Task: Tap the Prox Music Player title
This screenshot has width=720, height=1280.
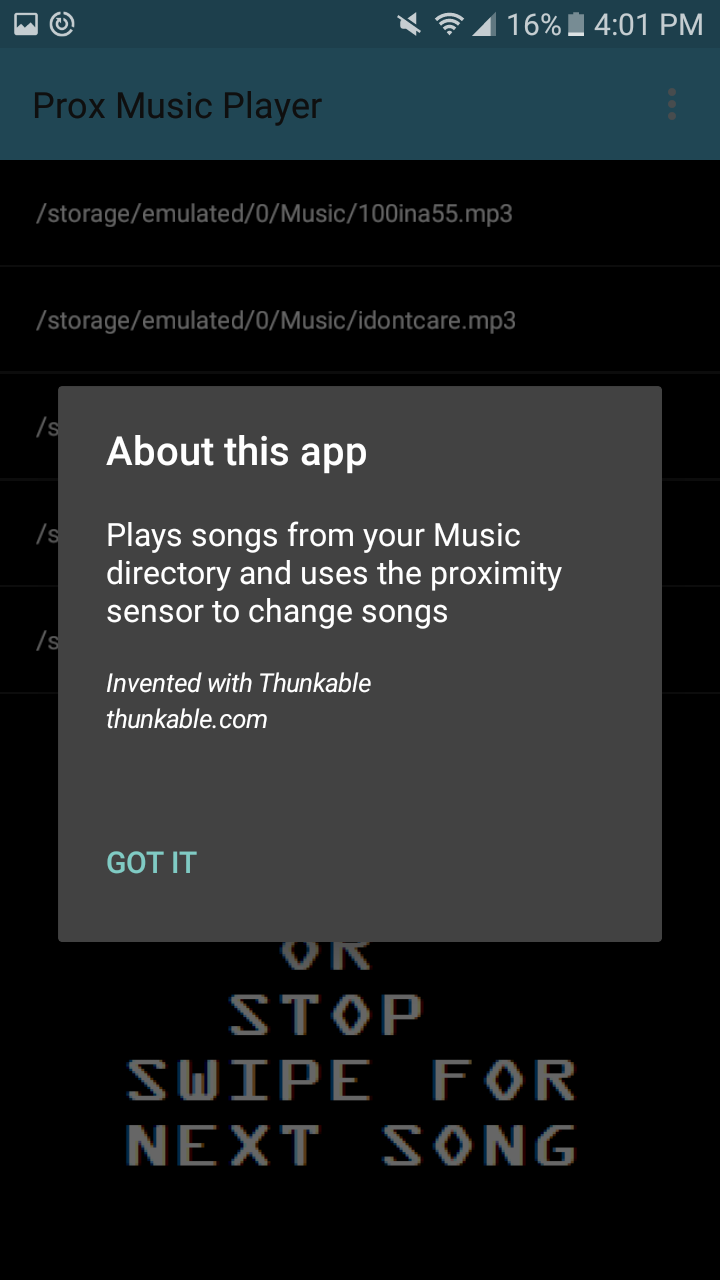Action: click(x=177, y=104)
